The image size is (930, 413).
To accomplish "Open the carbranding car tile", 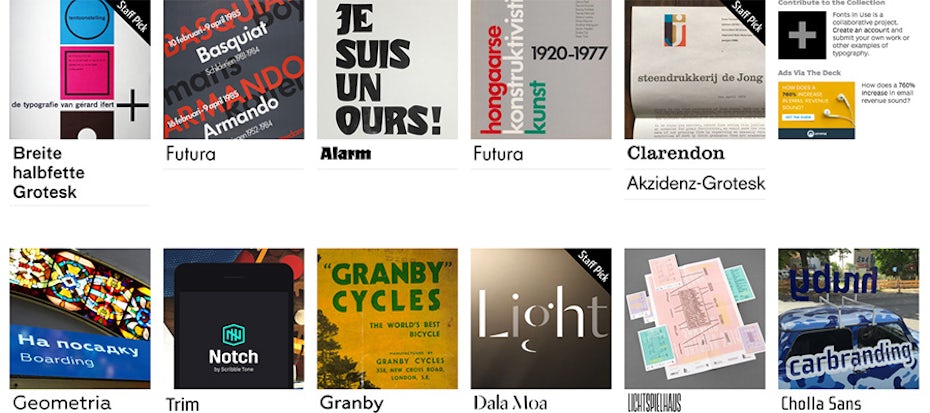I will coord(848,318).
